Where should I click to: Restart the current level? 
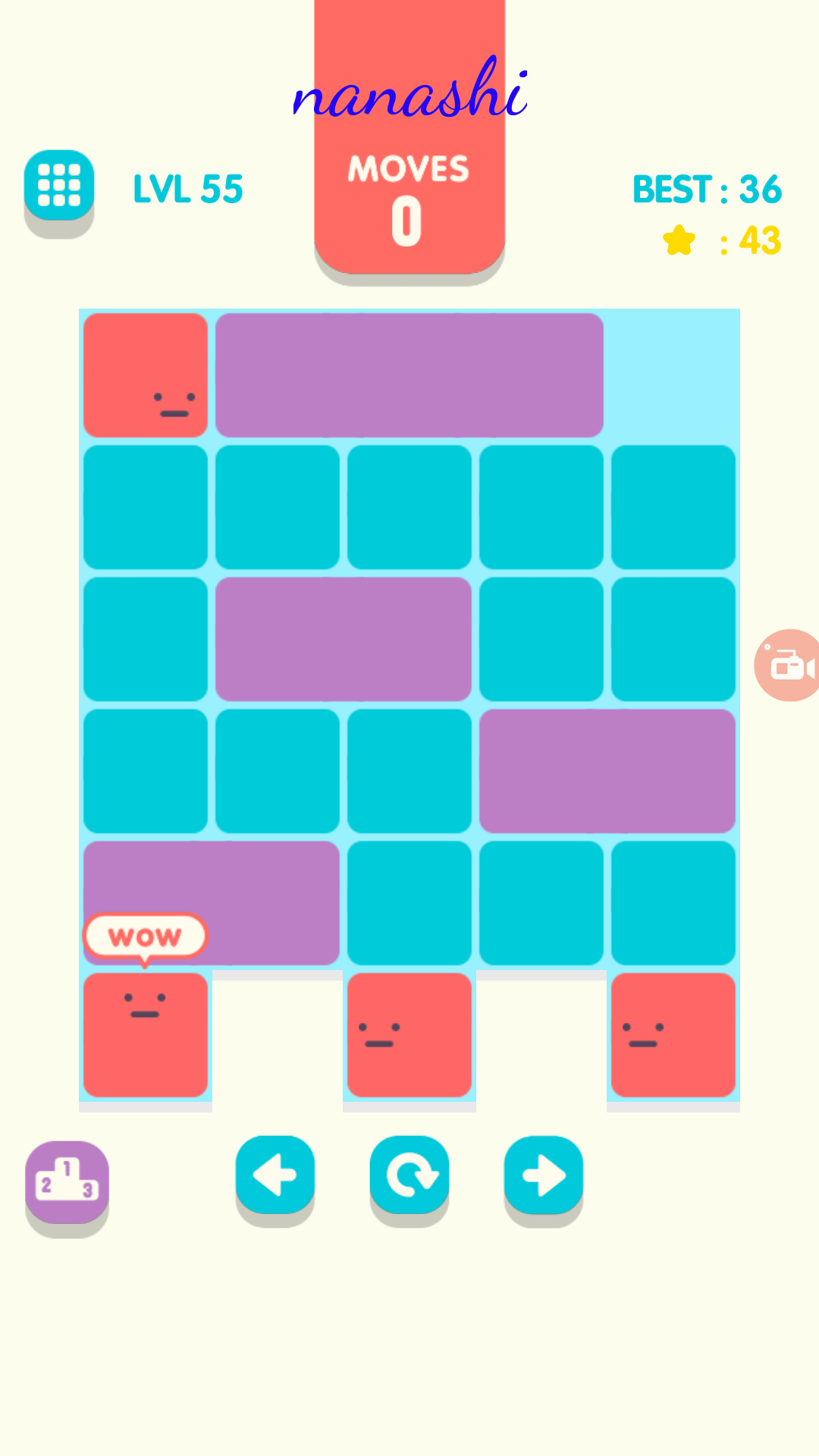point(409,1175)
